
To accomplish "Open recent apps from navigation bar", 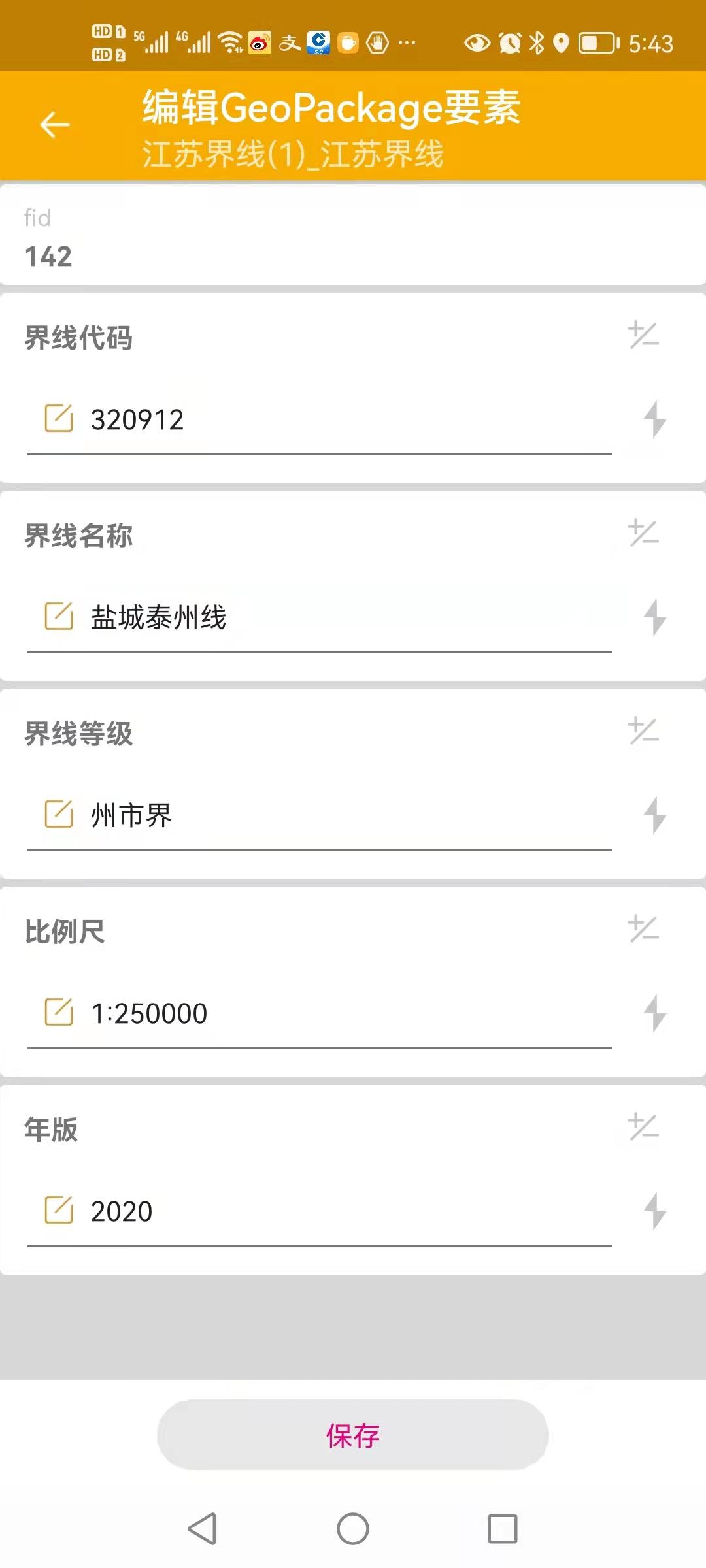I will pos(503,1529).
